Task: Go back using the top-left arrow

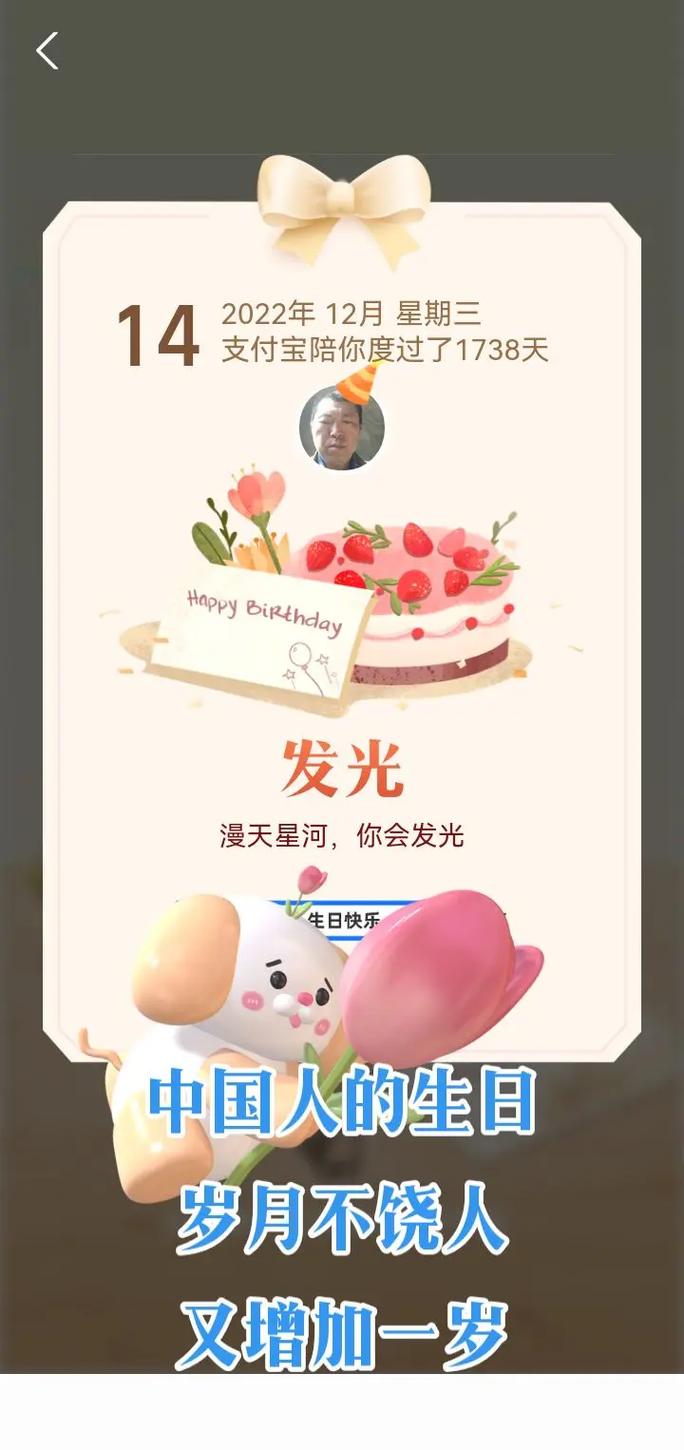Action: pyautogui.click(x=47, y=51)
